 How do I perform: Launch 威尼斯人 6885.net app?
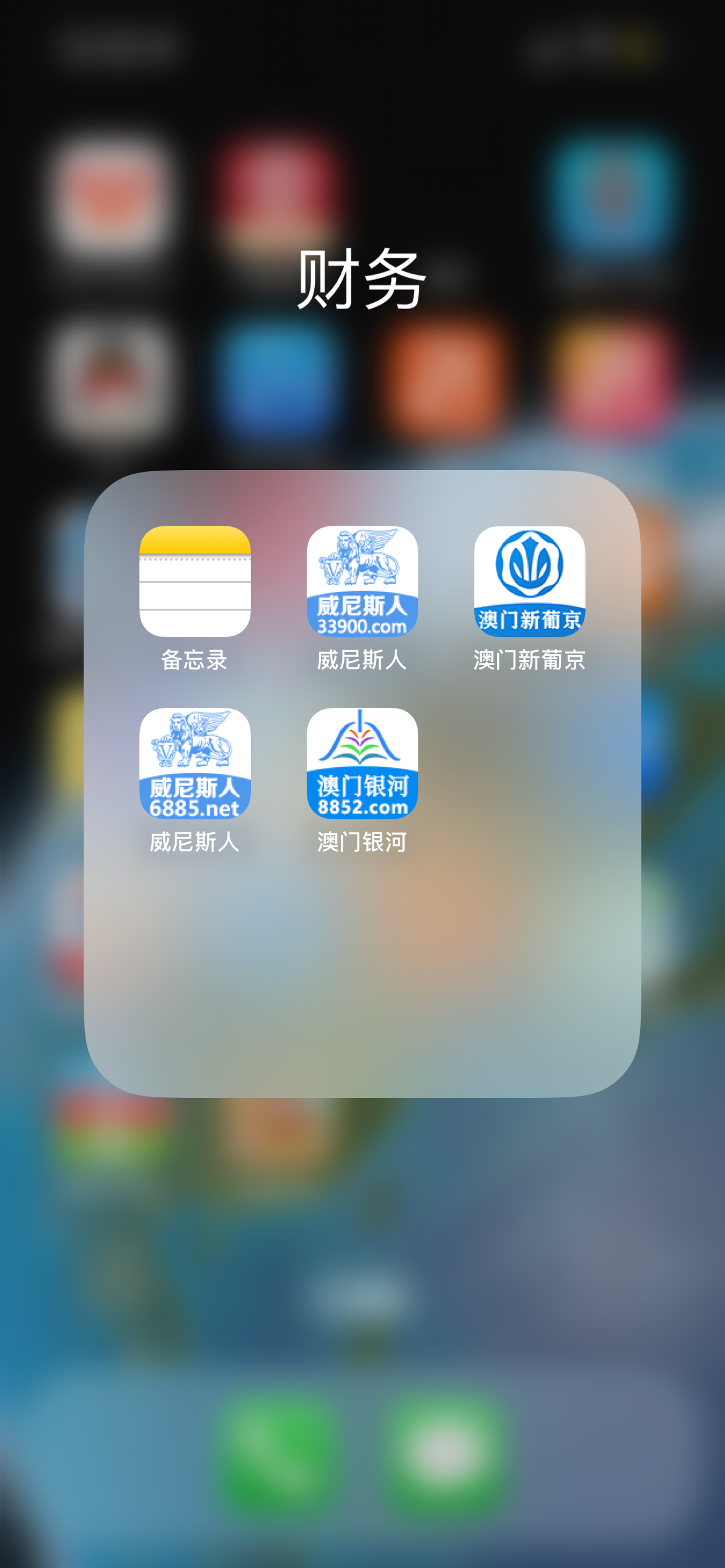195,763
